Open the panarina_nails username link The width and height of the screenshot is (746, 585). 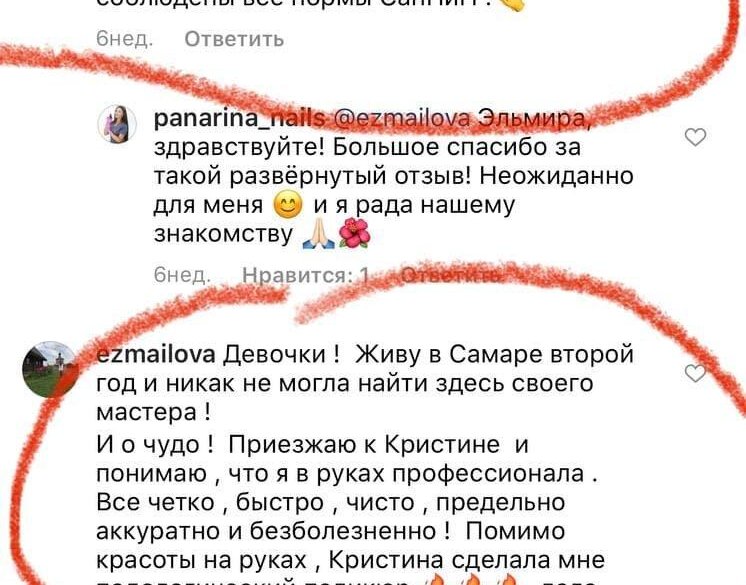(x=238, y=119)
